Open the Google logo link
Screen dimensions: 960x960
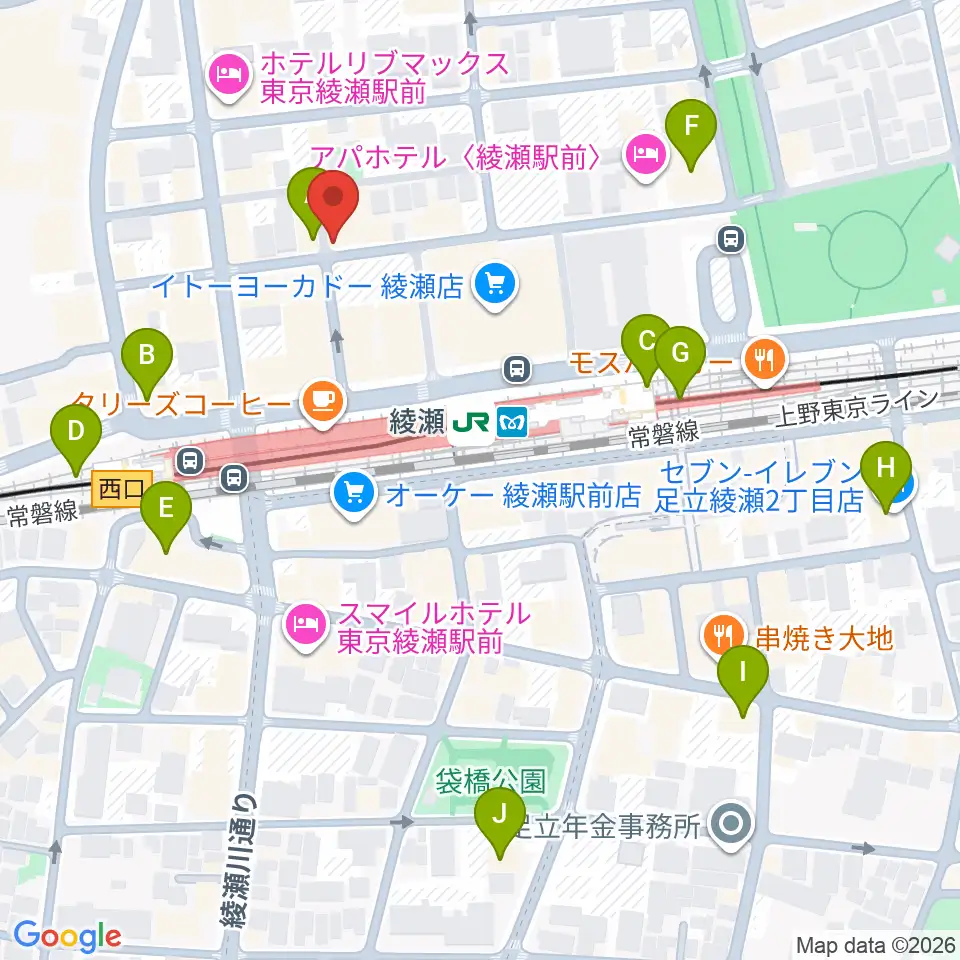tap(67, 937)
